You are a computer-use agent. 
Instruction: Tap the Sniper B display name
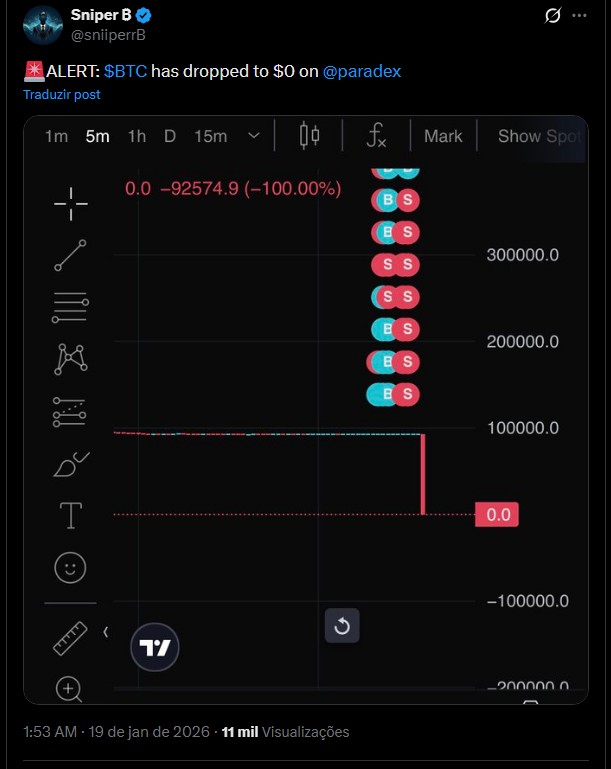point(100,15)
